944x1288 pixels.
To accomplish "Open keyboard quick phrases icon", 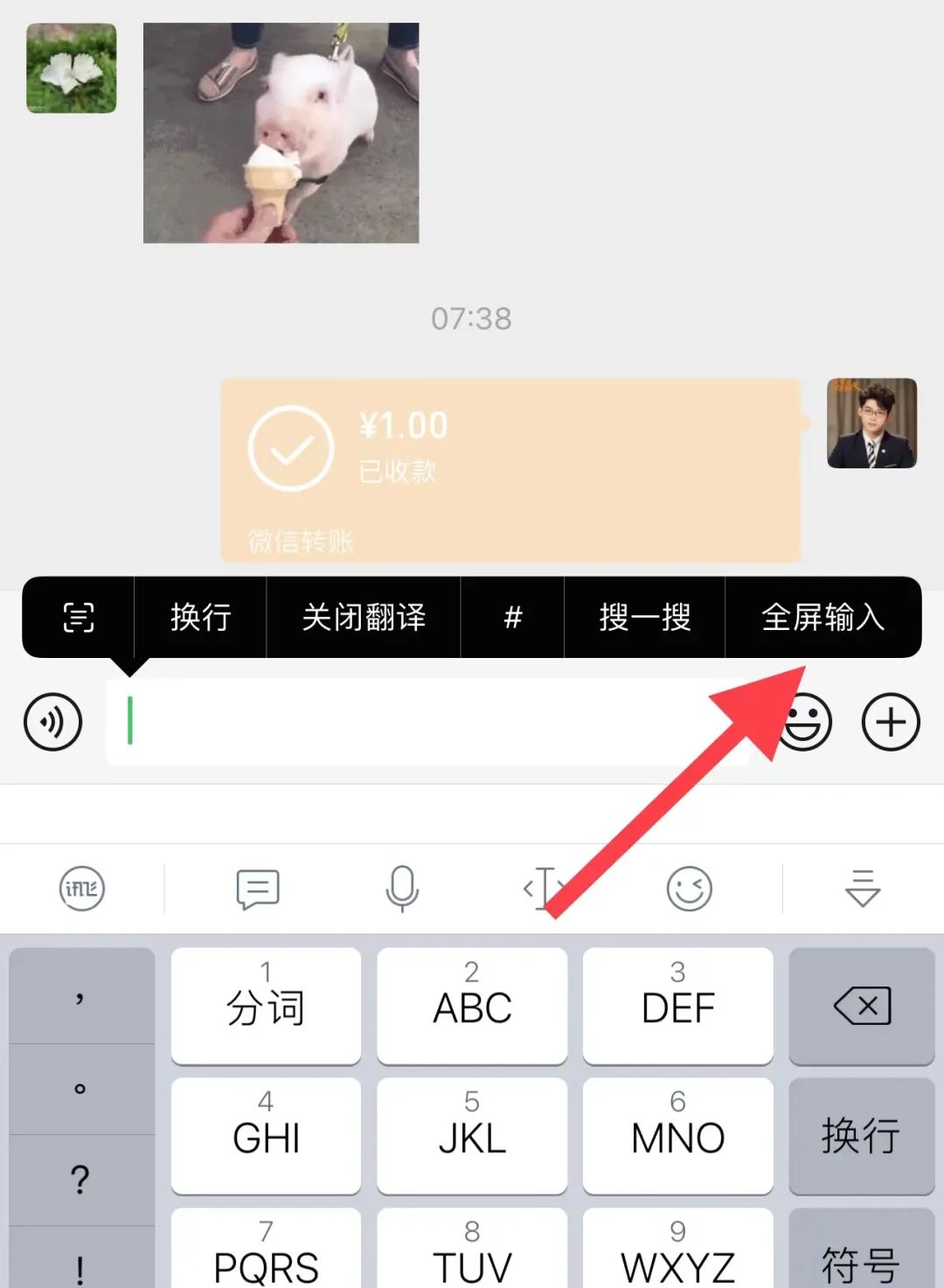I will (x=258, y=890).
